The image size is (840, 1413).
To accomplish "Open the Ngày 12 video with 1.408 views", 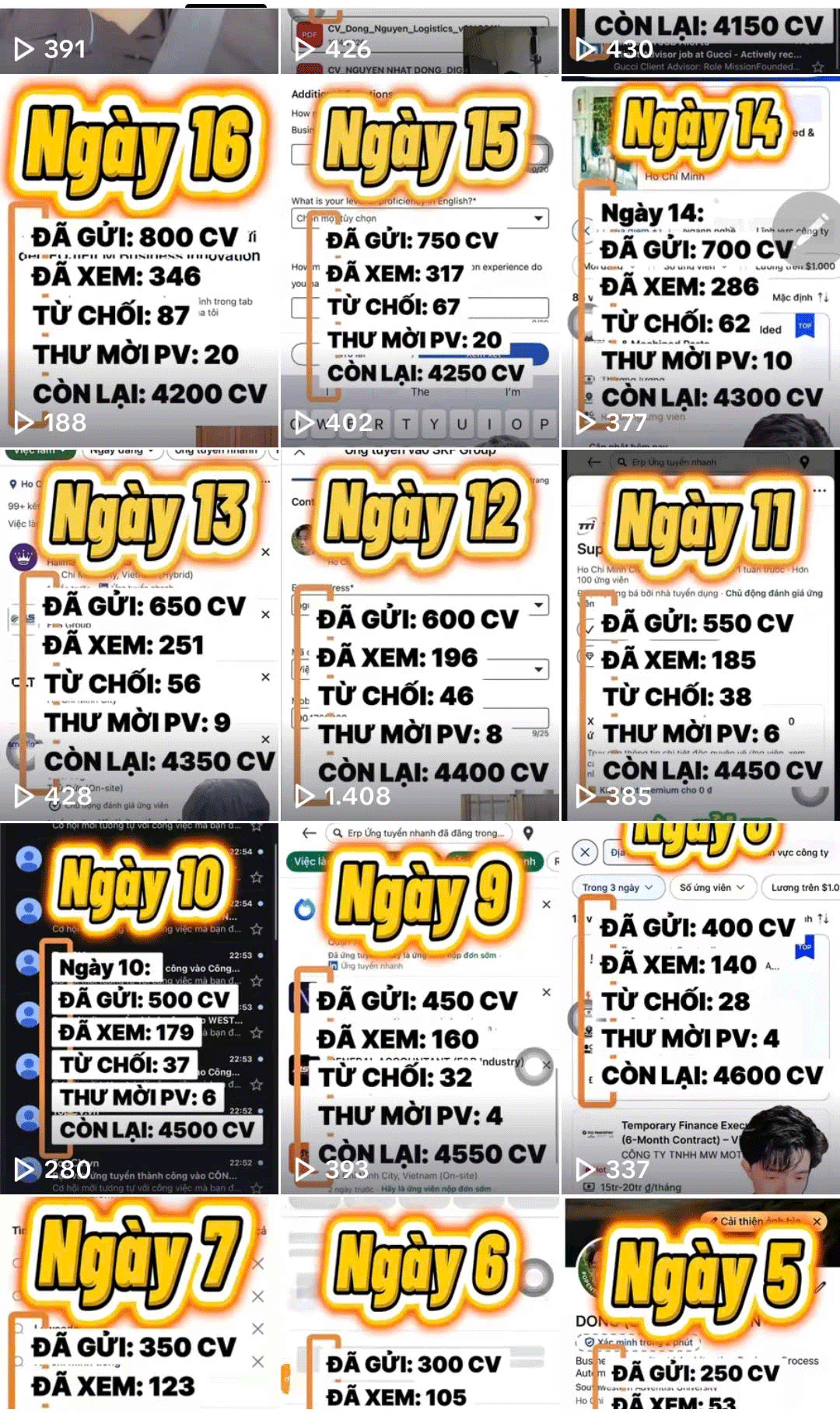I will (x=420, y=635).
